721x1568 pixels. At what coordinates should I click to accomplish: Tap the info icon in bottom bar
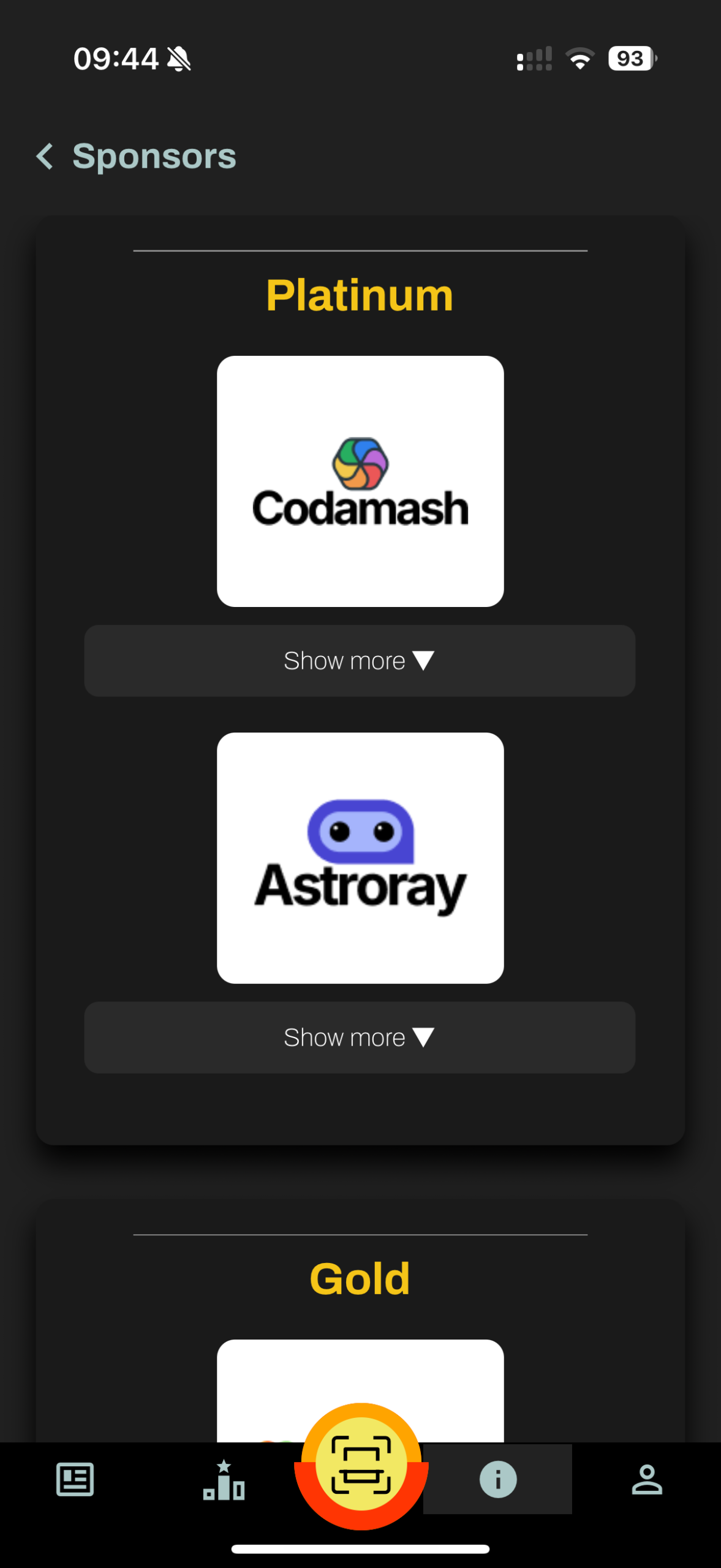coord(497,1480)
